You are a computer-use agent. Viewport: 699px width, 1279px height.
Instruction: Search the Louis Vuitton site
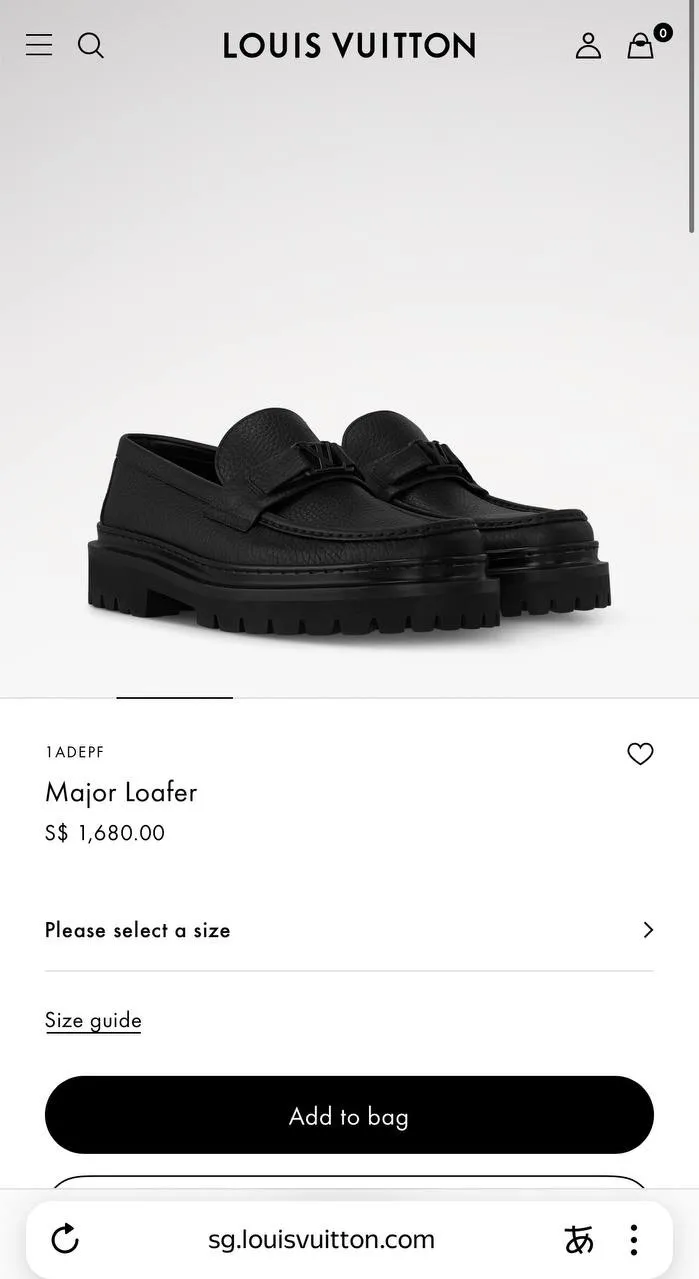point(91,45)
